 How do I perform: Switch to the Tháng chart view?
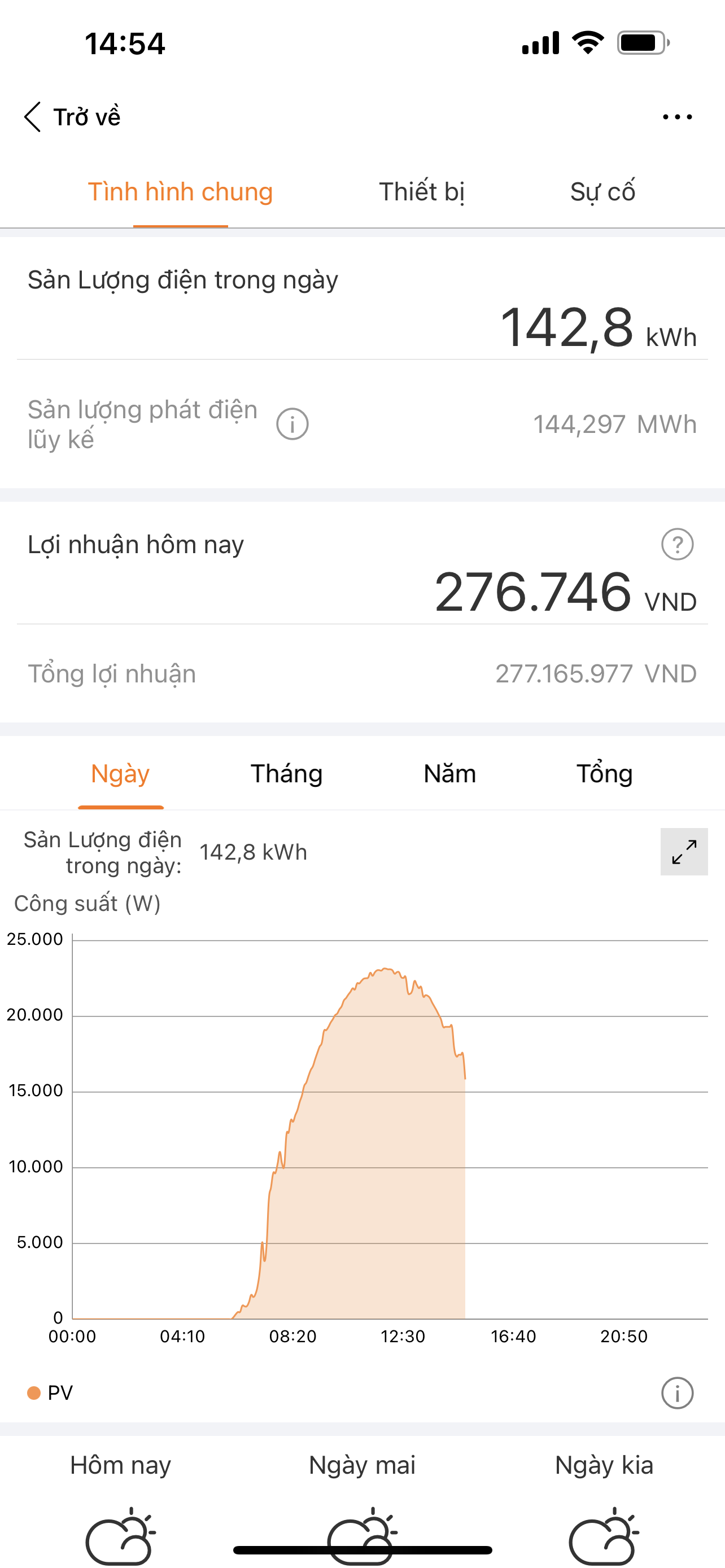287,773
